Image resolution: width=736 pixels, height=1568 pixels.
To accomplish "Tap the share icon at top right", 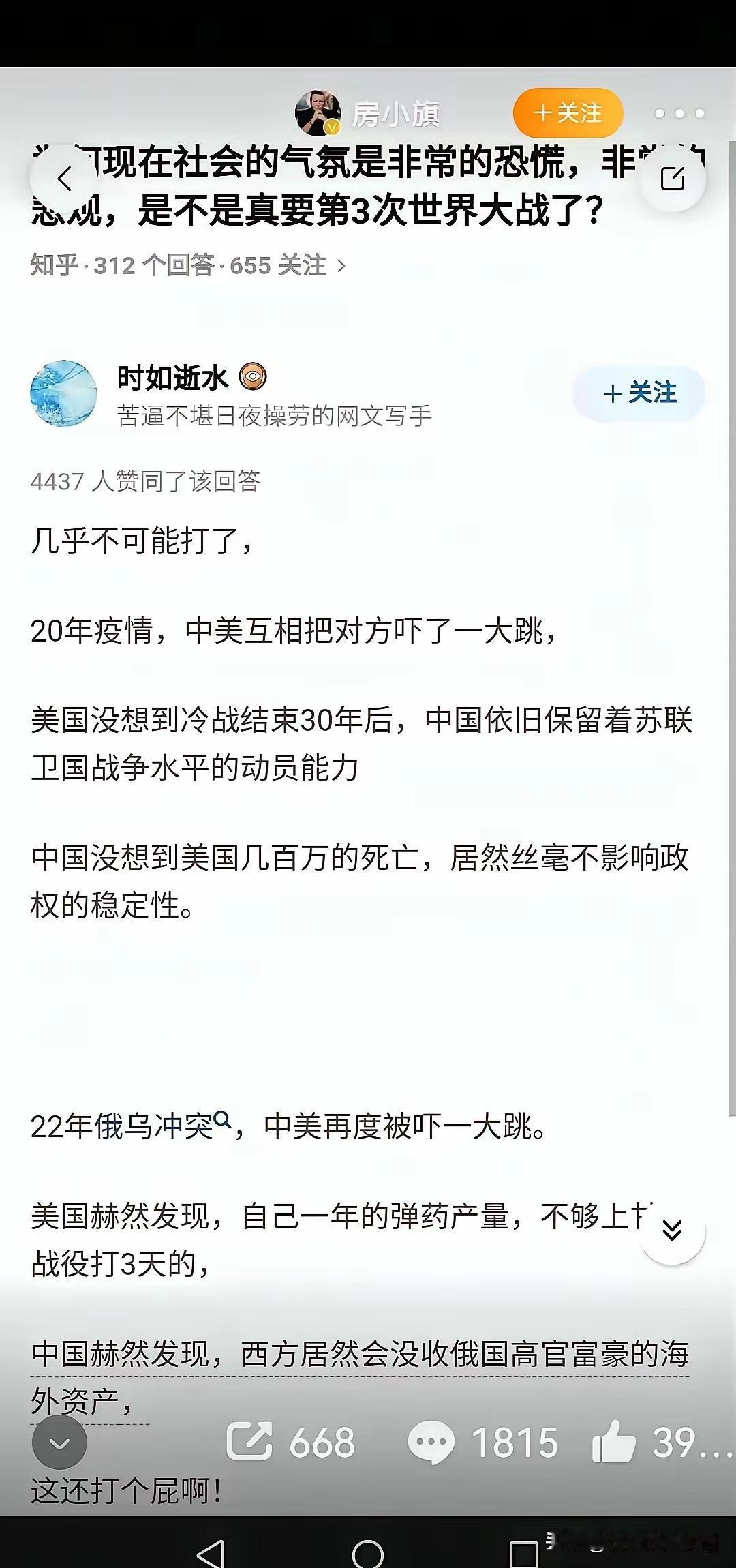I will point(673,179).
